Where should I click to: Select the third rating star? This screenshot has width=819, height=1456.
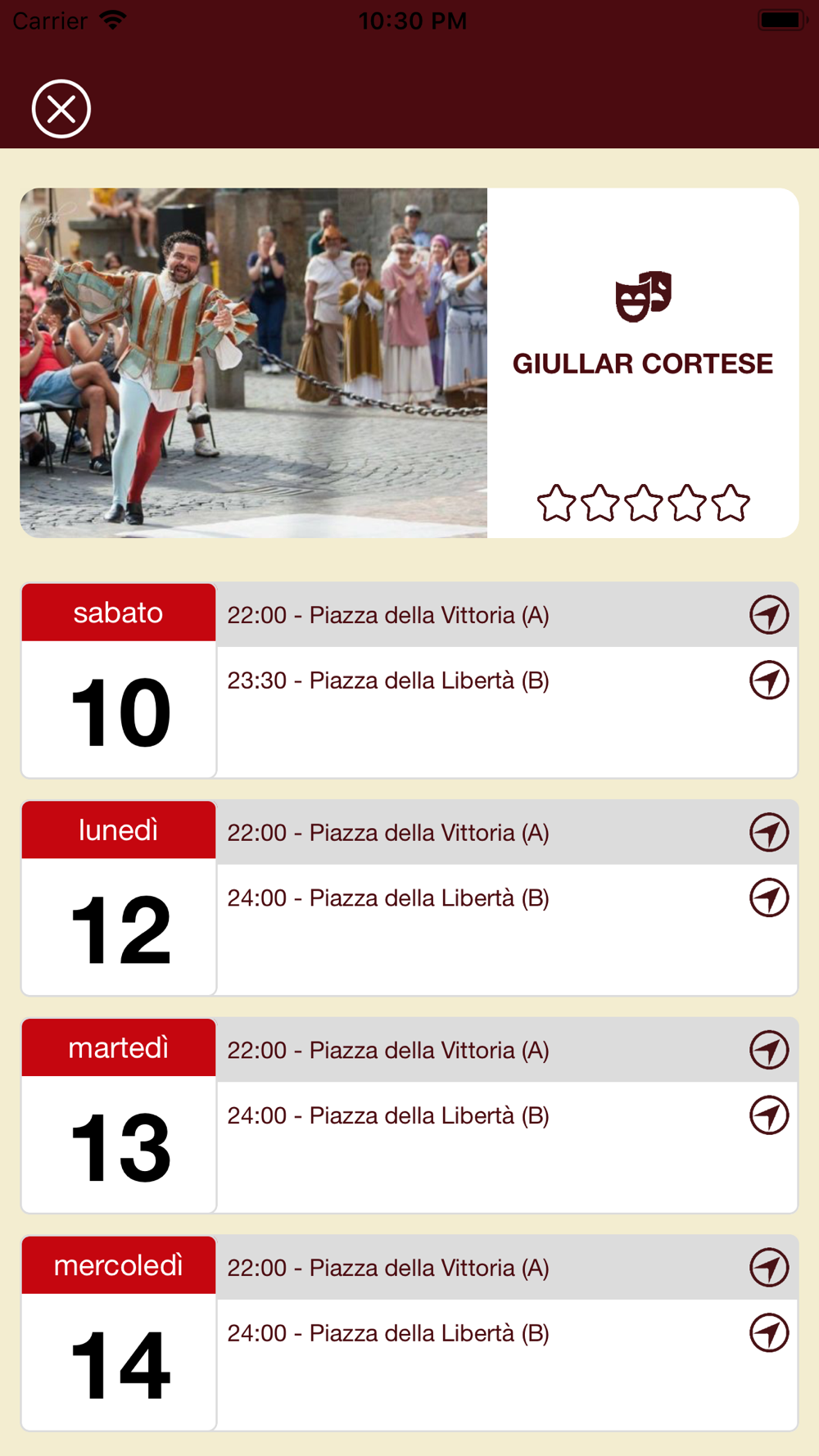point(644,503)
